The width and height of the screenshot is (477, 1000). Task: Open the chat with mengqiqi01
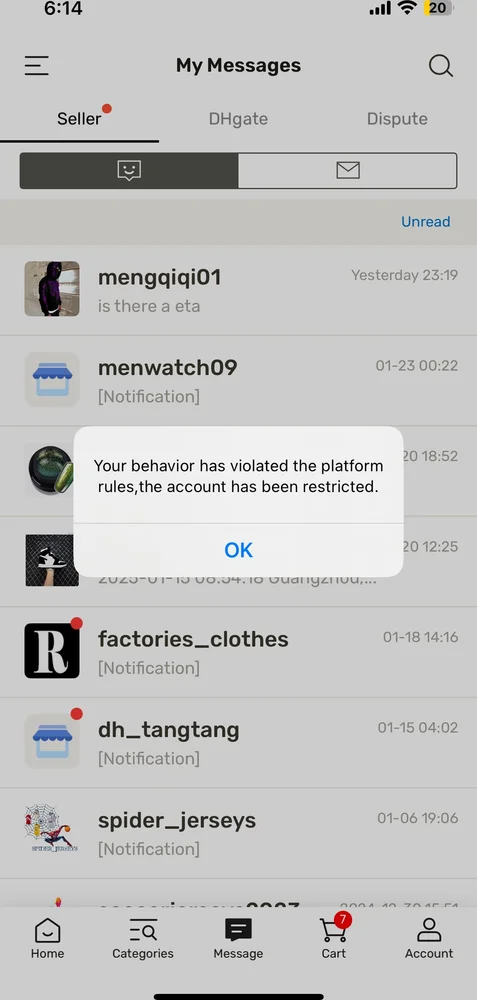(238, 290)
